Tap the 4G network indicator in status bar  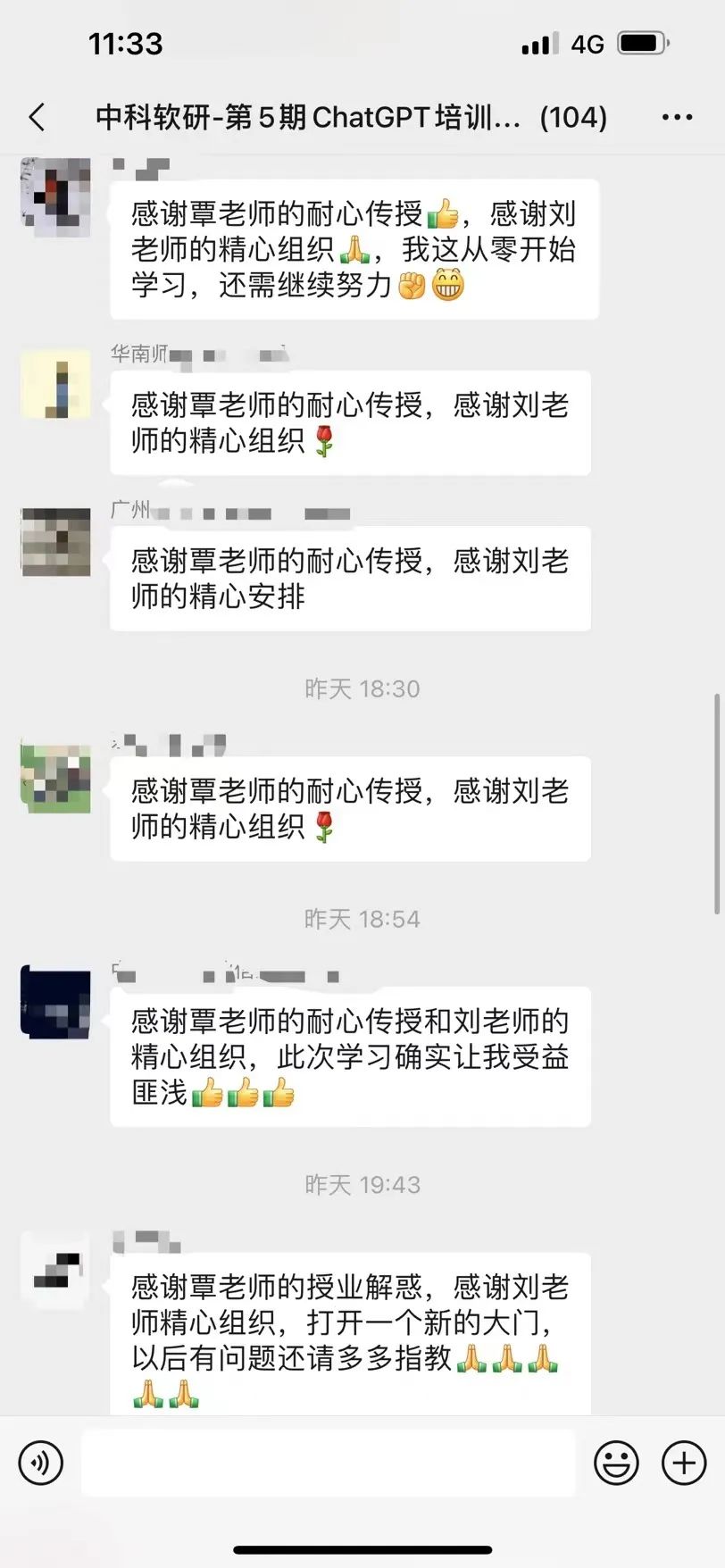(x=587, y=42)
